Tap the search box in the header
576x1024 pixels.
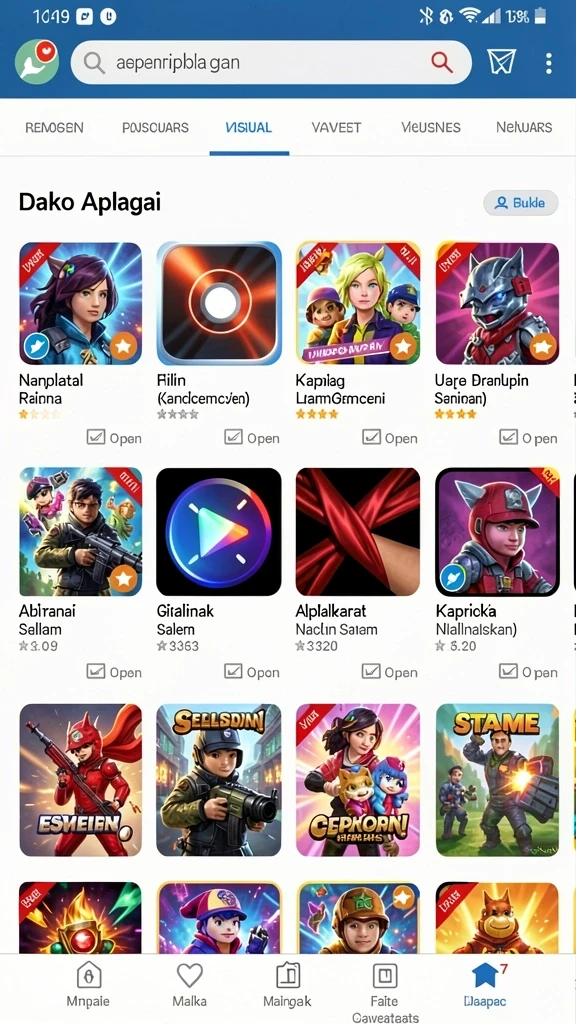click(x=270, y=63)
